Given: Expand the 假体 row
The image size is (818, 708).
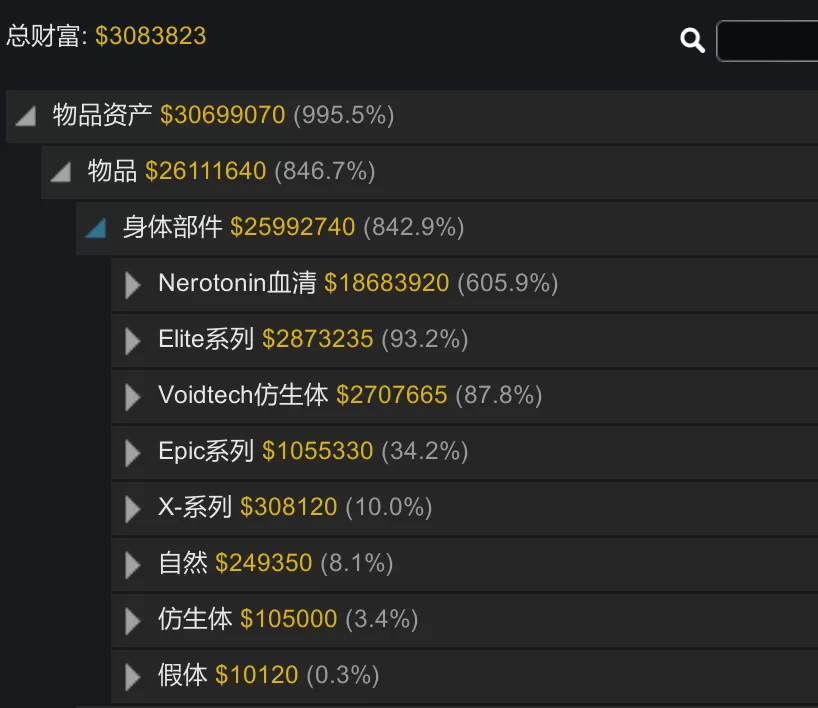Looking at the screenshot, I should (132, 677).
